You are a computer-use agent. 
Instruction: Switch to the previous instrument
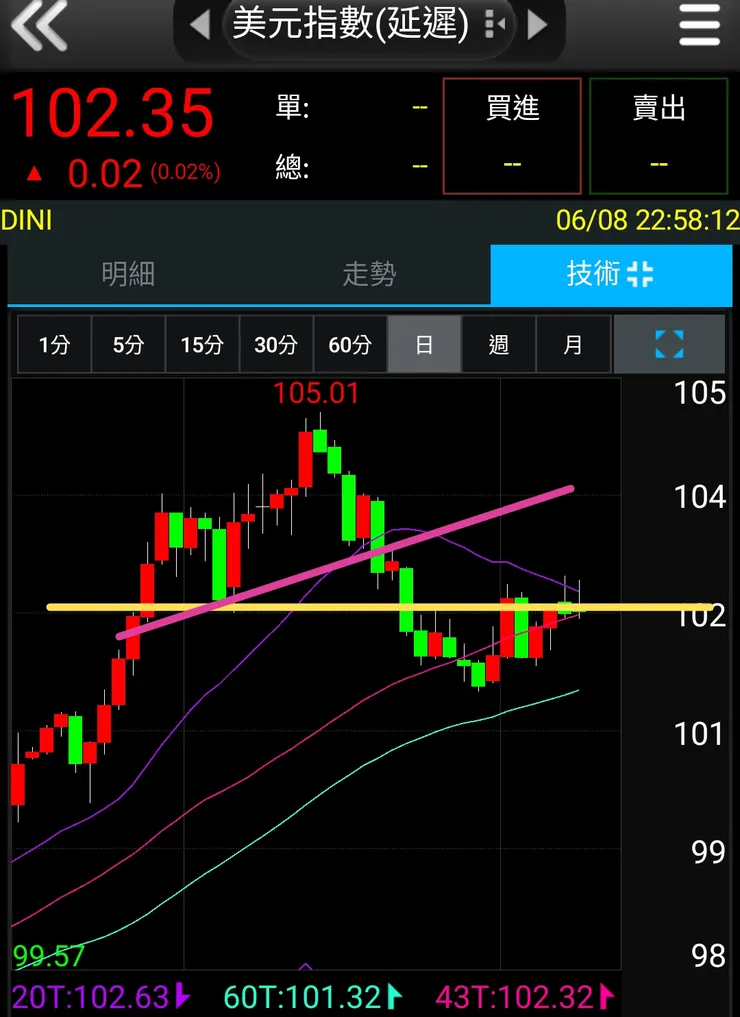[199, 24]
